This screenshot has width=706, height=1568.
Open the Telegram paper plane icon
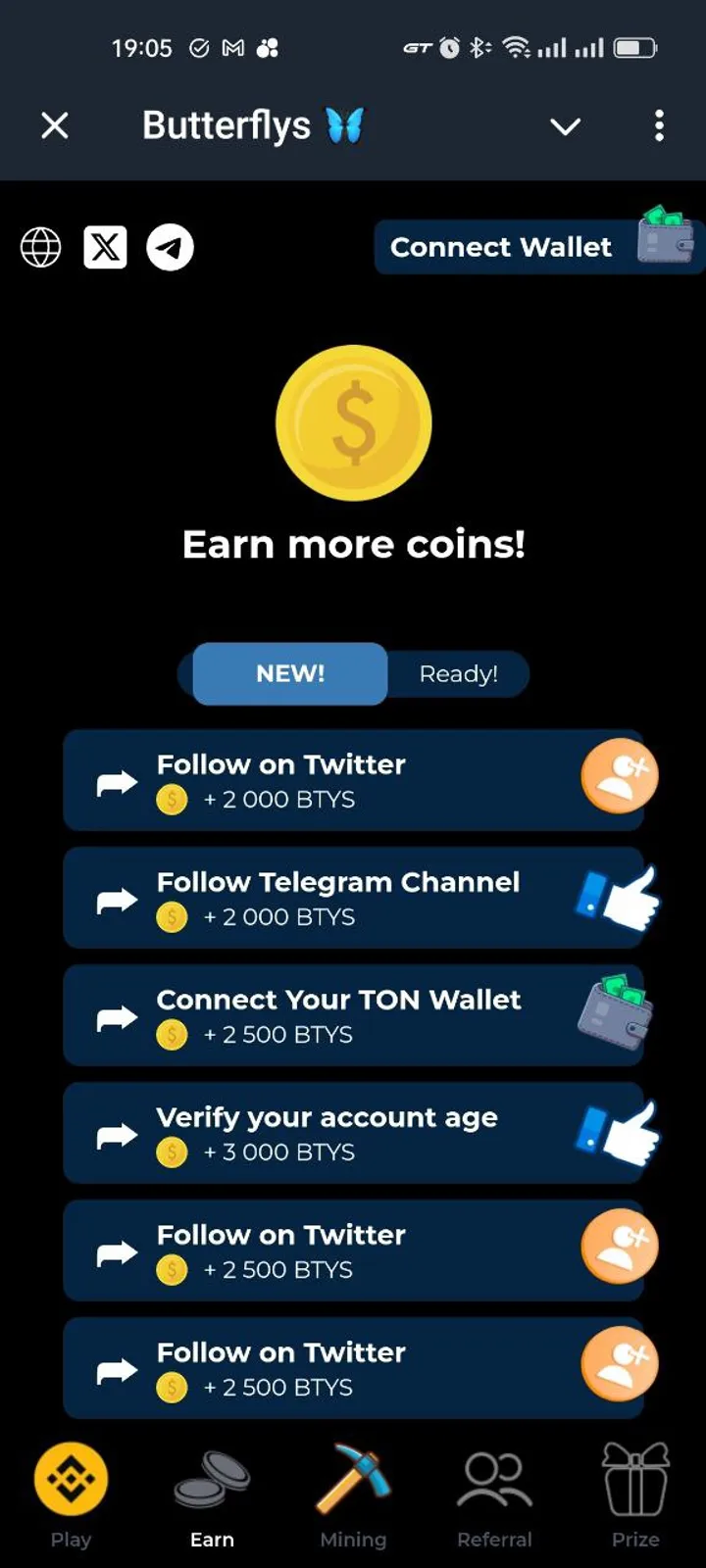pos(170,247)
